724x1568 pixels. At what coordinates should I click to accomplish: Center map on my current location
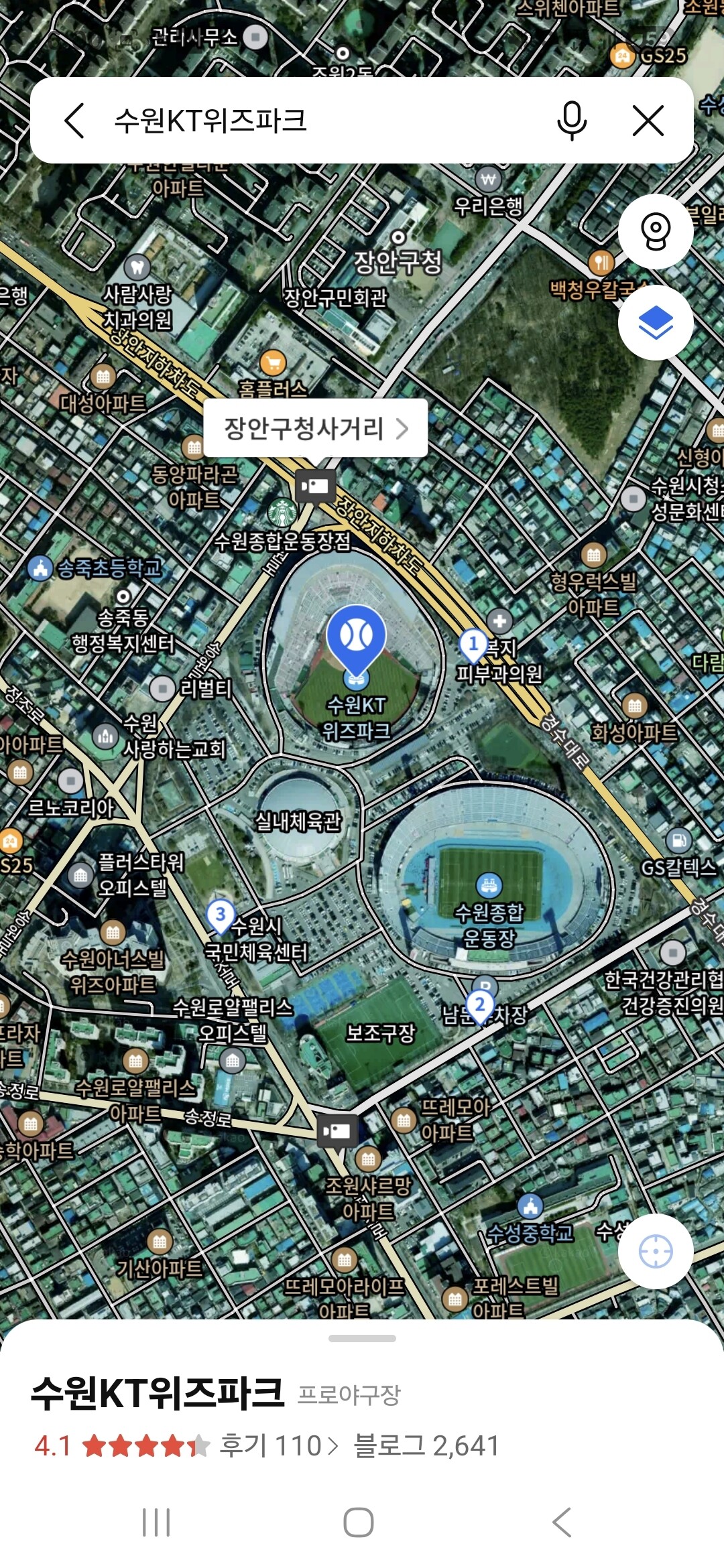pos(655,1251)
